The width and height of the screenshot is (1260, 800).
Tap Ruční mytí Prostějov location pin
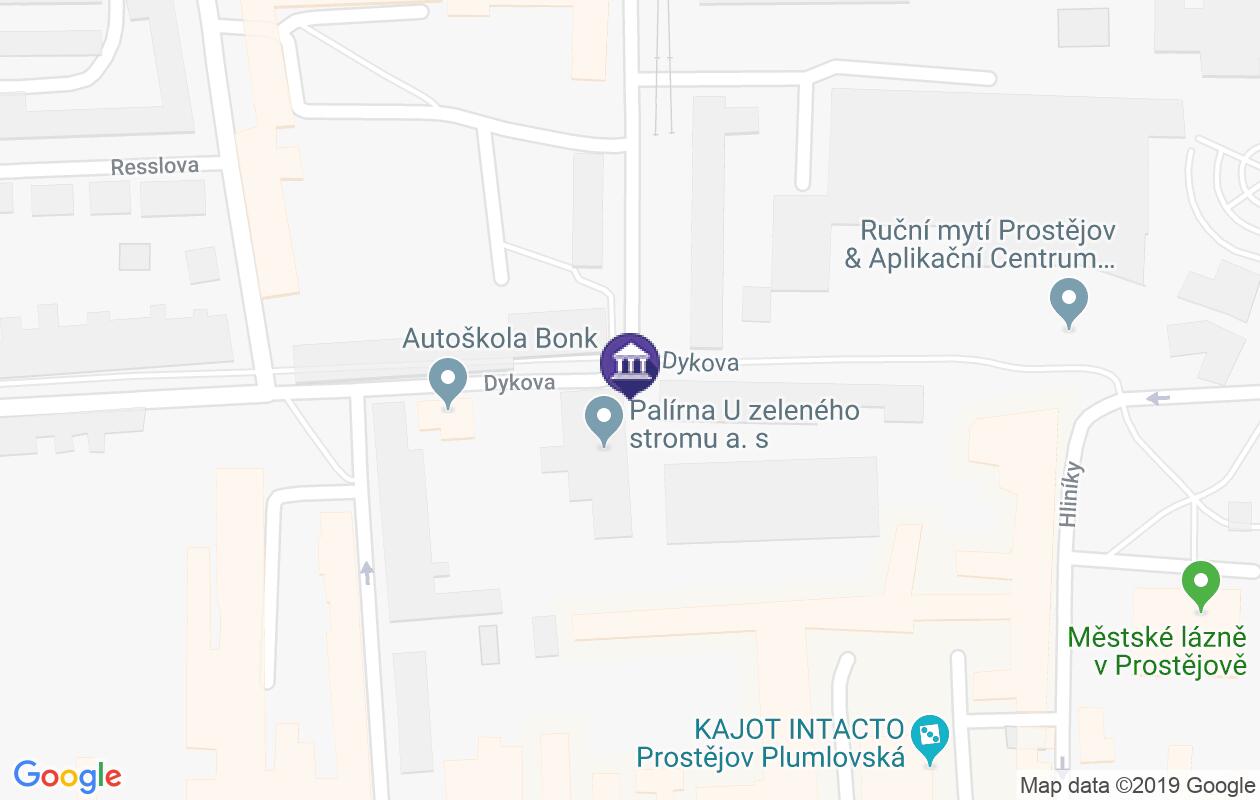tap(1069, 302)
